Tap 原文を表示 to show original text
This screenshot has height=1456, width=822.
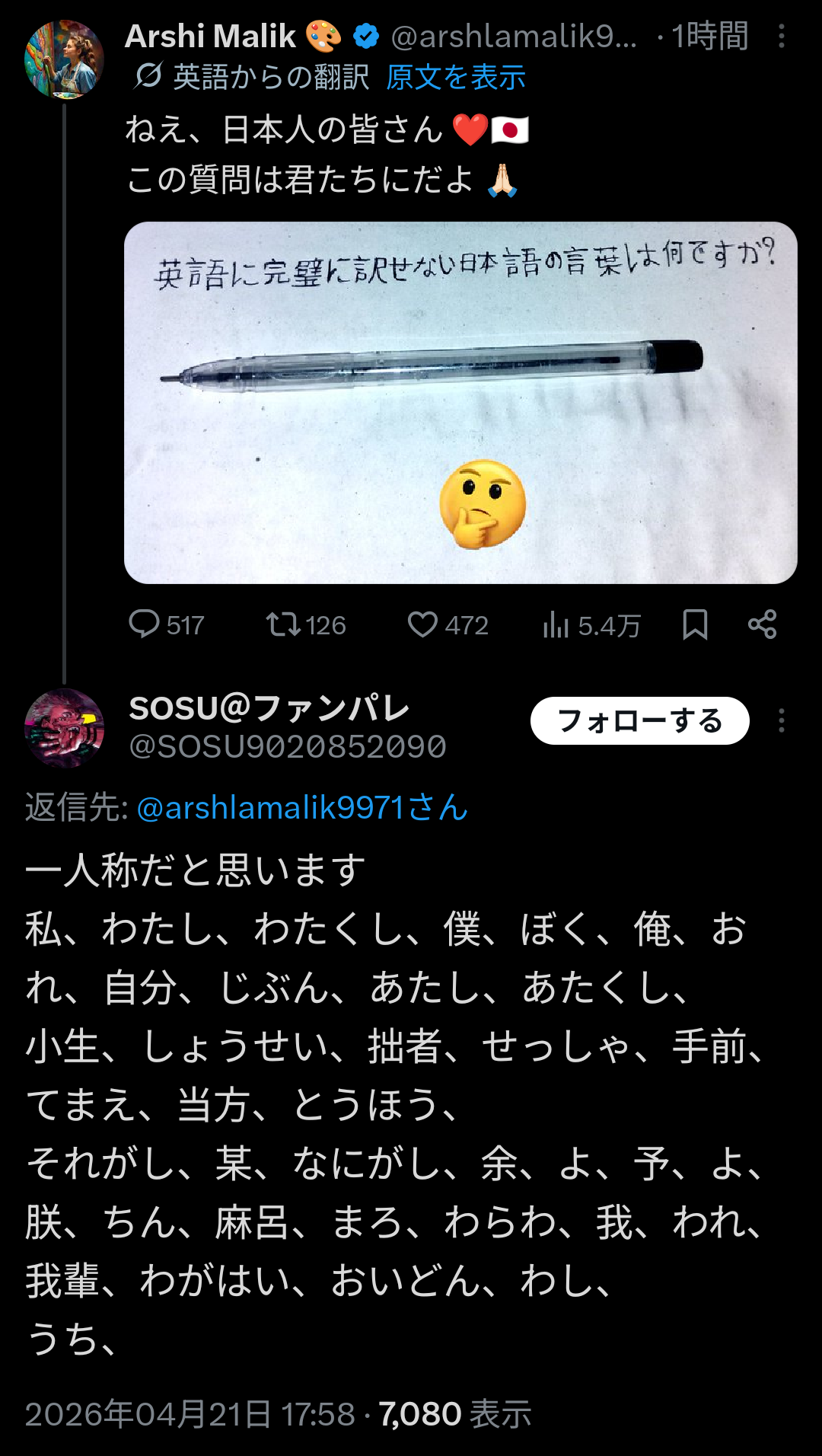click(455, 78)
